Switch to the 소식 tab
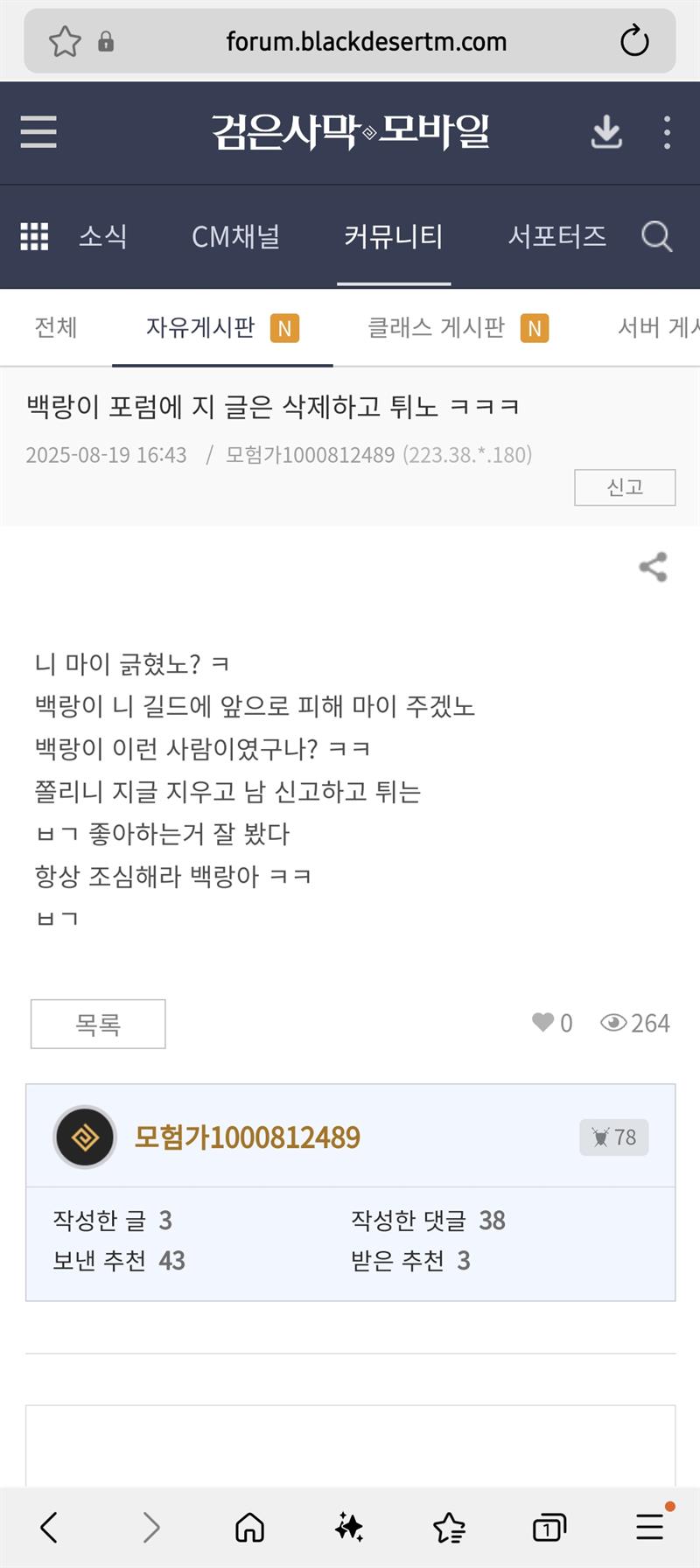The image size is (700, 1568). pos(103,236)
